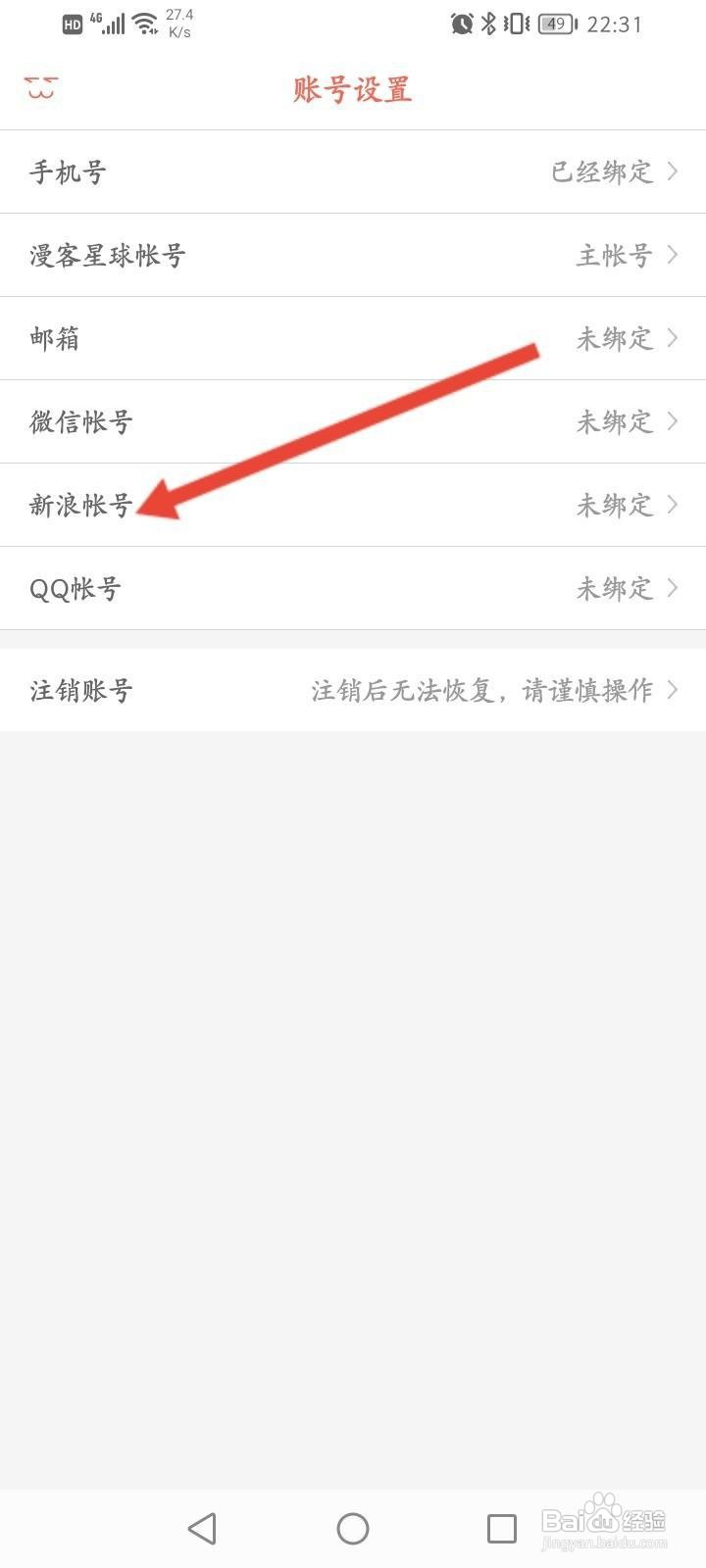Open the 漫客星球帐号 account entry
706x1568 pixels.
(x=353, y=255)
